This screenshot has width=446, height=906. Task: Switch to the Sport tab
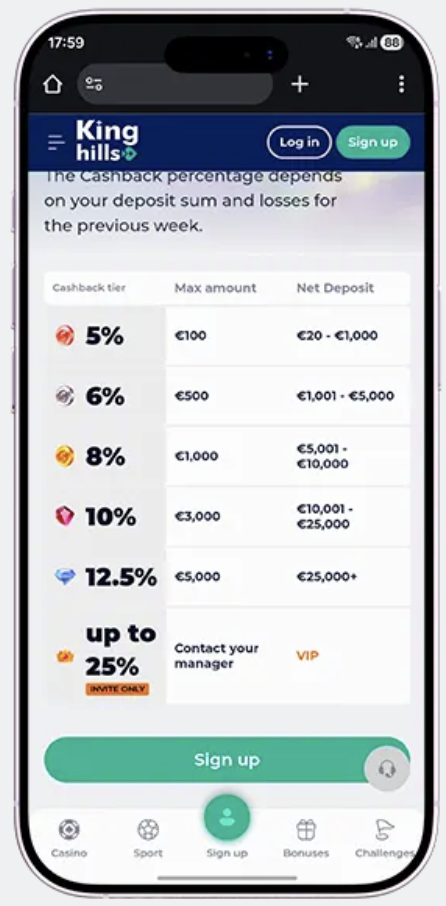pyautogui.click(x=148, y=838)
